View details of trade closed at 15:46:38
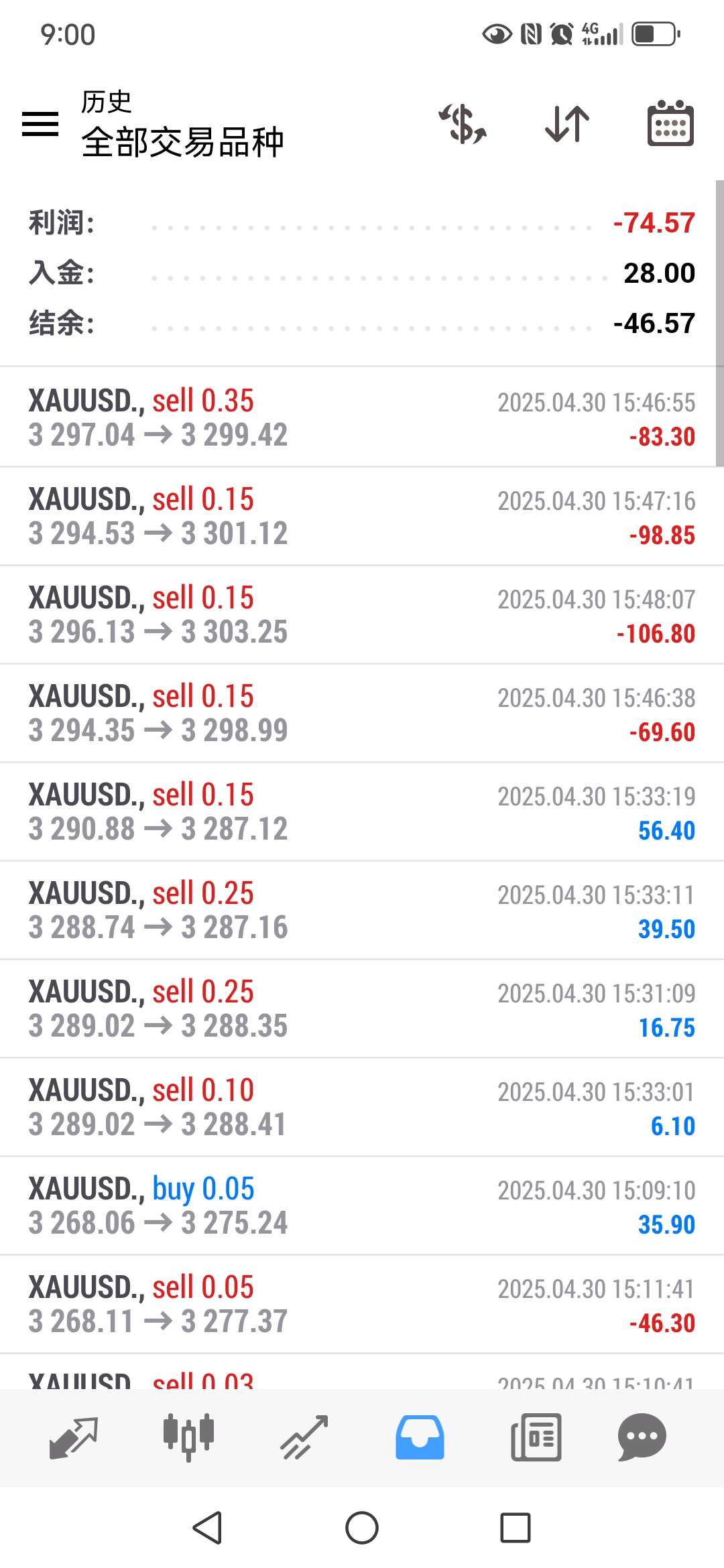Viewport: 724px width, 1568px height. 362,713
